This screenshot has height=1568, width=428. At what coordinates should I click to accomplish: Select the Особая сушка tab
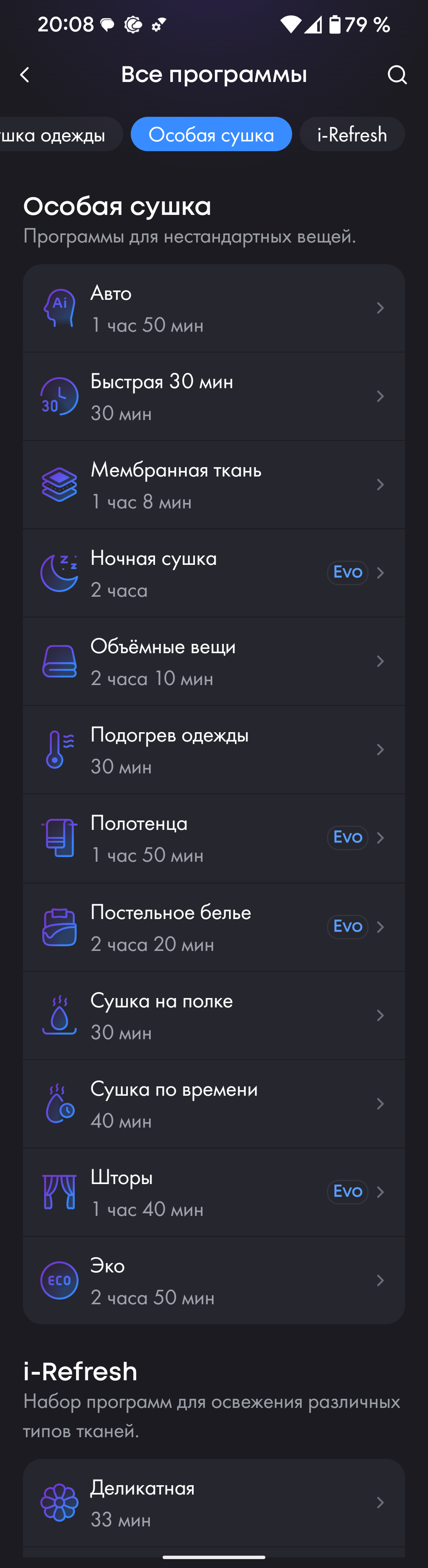pyautogui.click(x=211, y=135)
